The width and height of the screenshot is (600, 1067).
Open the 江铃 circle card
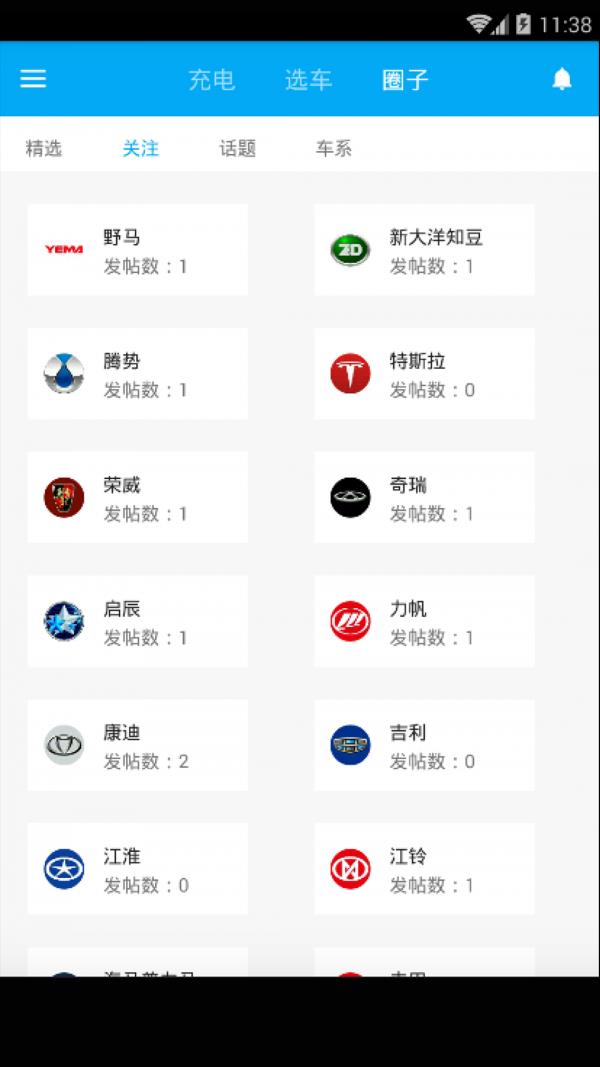pos(424,869)
